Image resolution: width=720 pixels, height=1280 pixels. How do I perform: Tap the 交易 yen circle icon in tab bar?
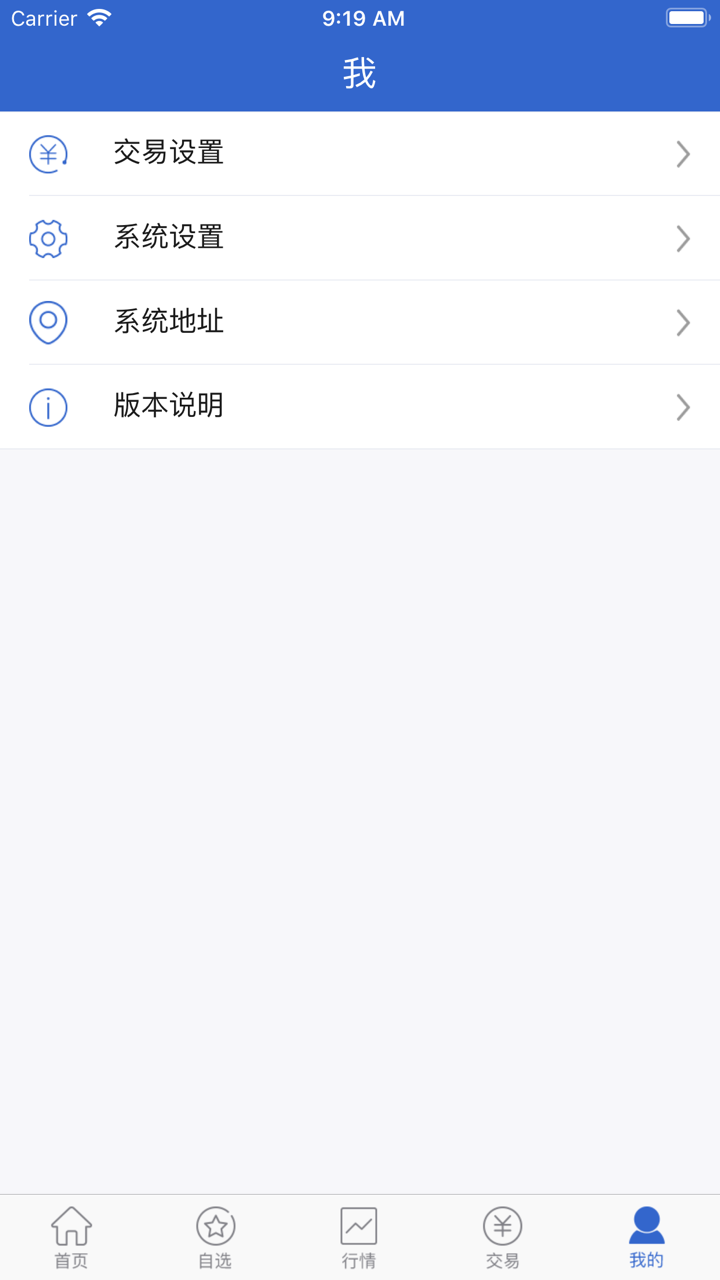tap(503, 1223)
